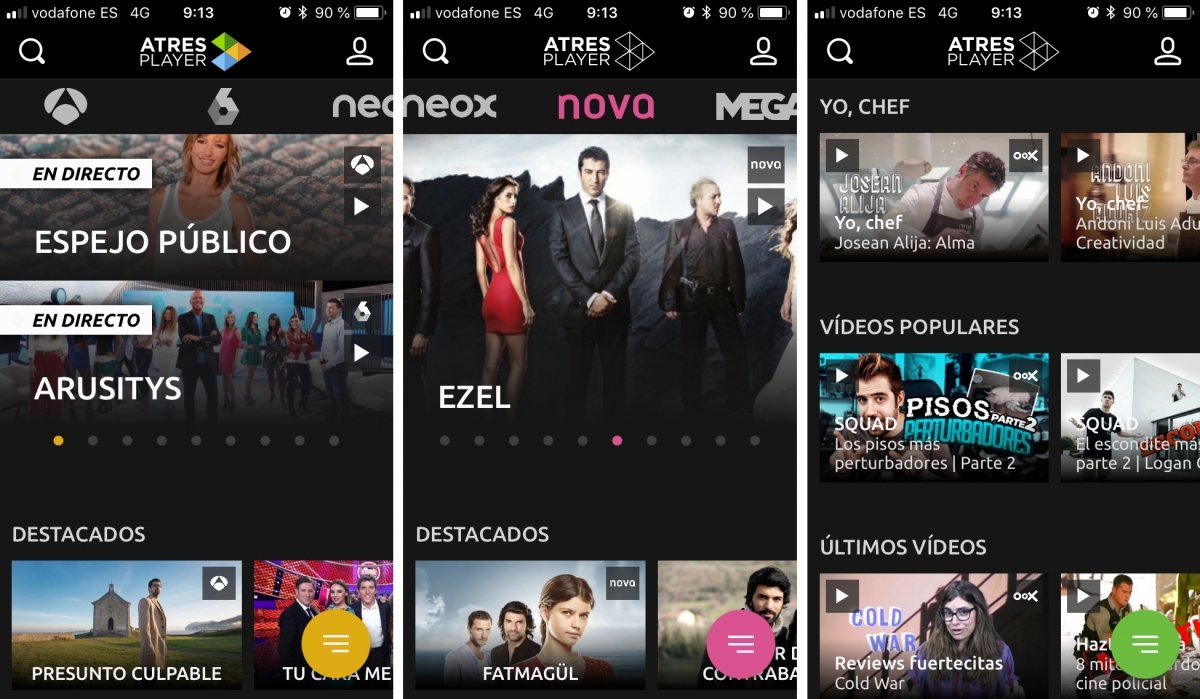Play Los pisos más perturbadores Parte 2
The image size is (1200, 699).
tap(934, 417)
